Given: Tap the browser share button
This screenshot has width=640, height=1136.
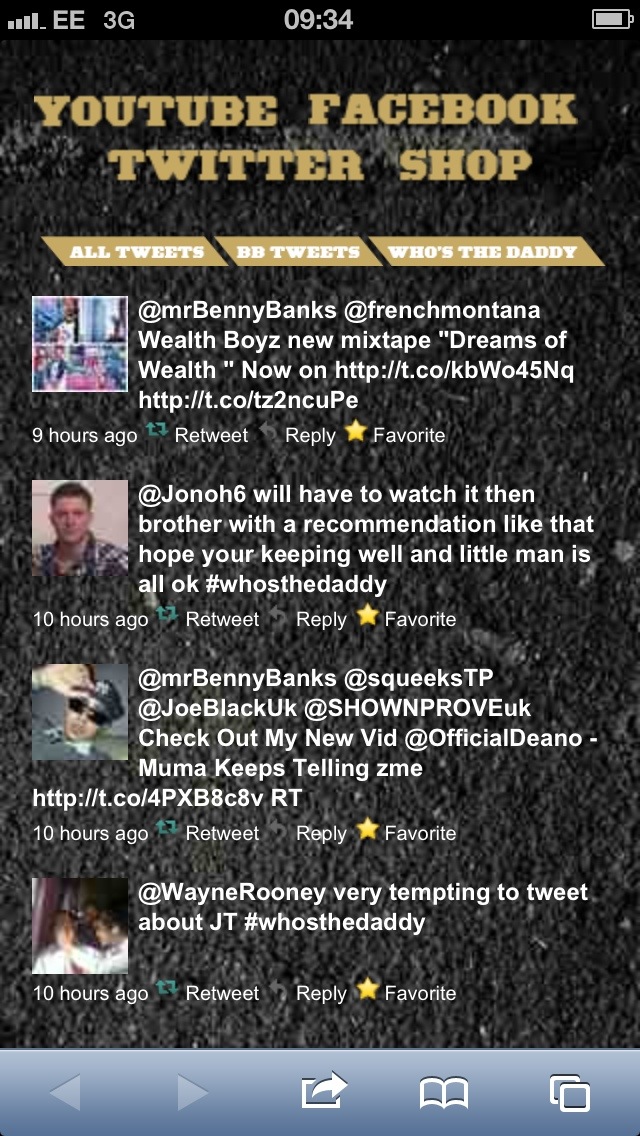Looking at the screenshot, I should [x=324, y=1091].
